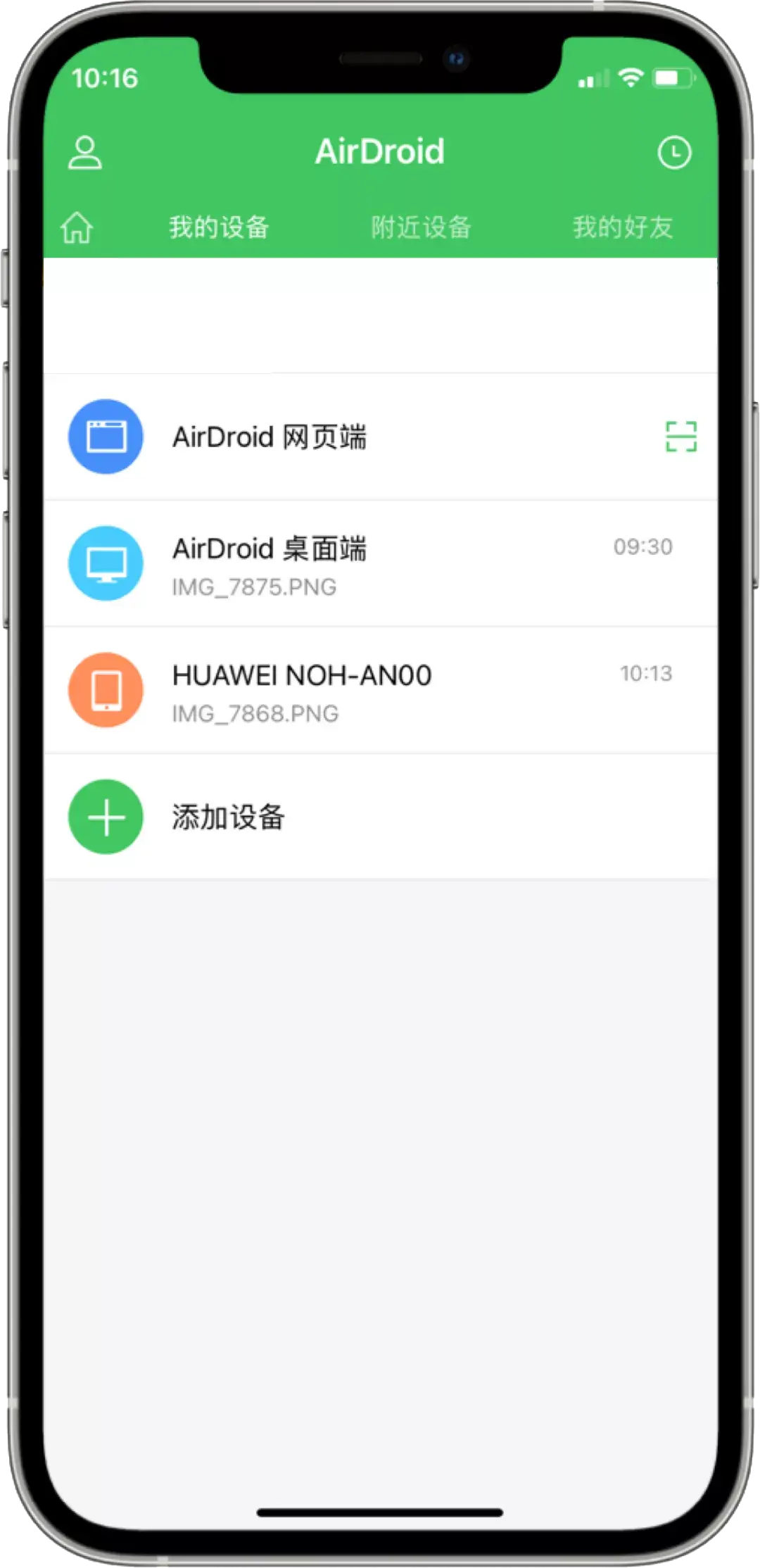
Task: Tap 添加设备 to add a device
Action: click(x=229, y=817)
